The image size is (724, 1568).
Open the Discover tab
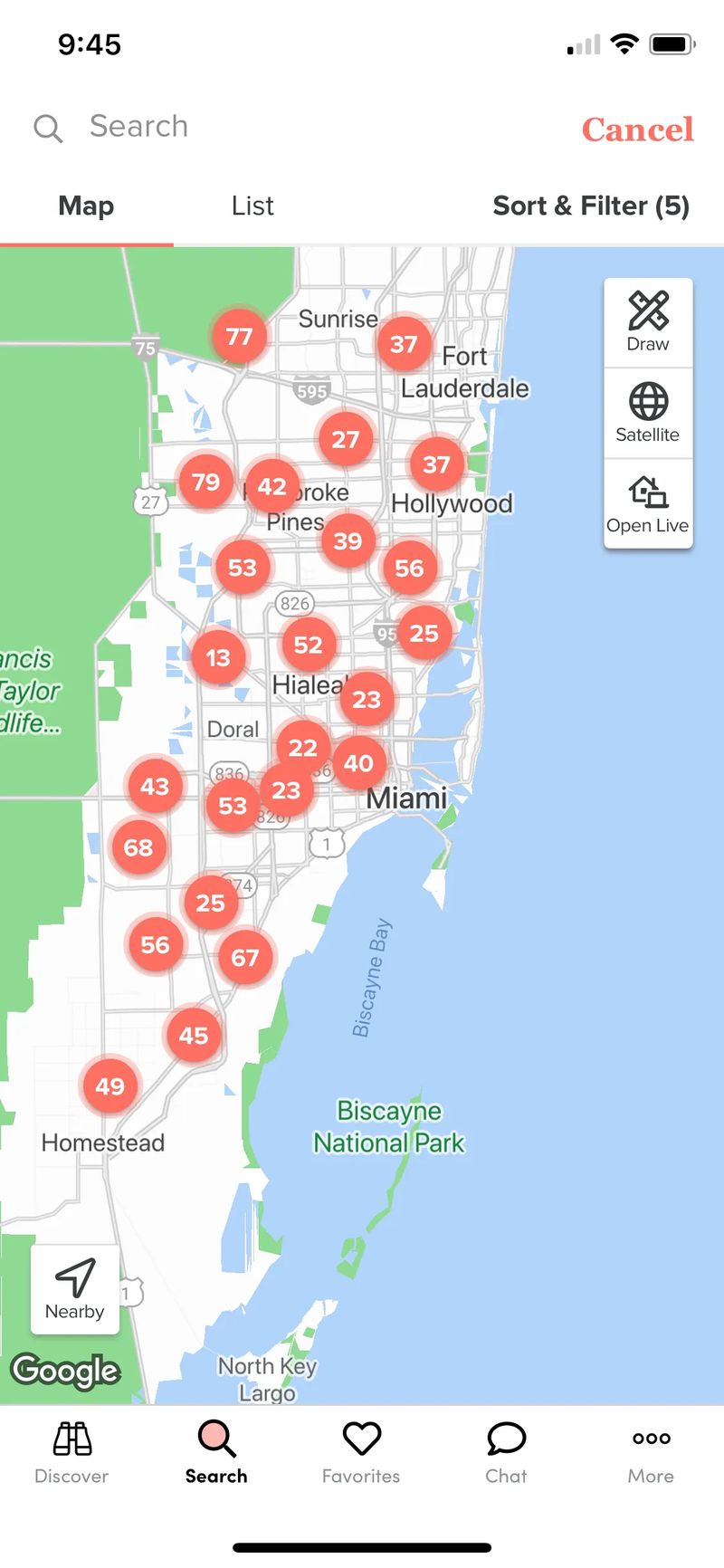[71, 1451]
